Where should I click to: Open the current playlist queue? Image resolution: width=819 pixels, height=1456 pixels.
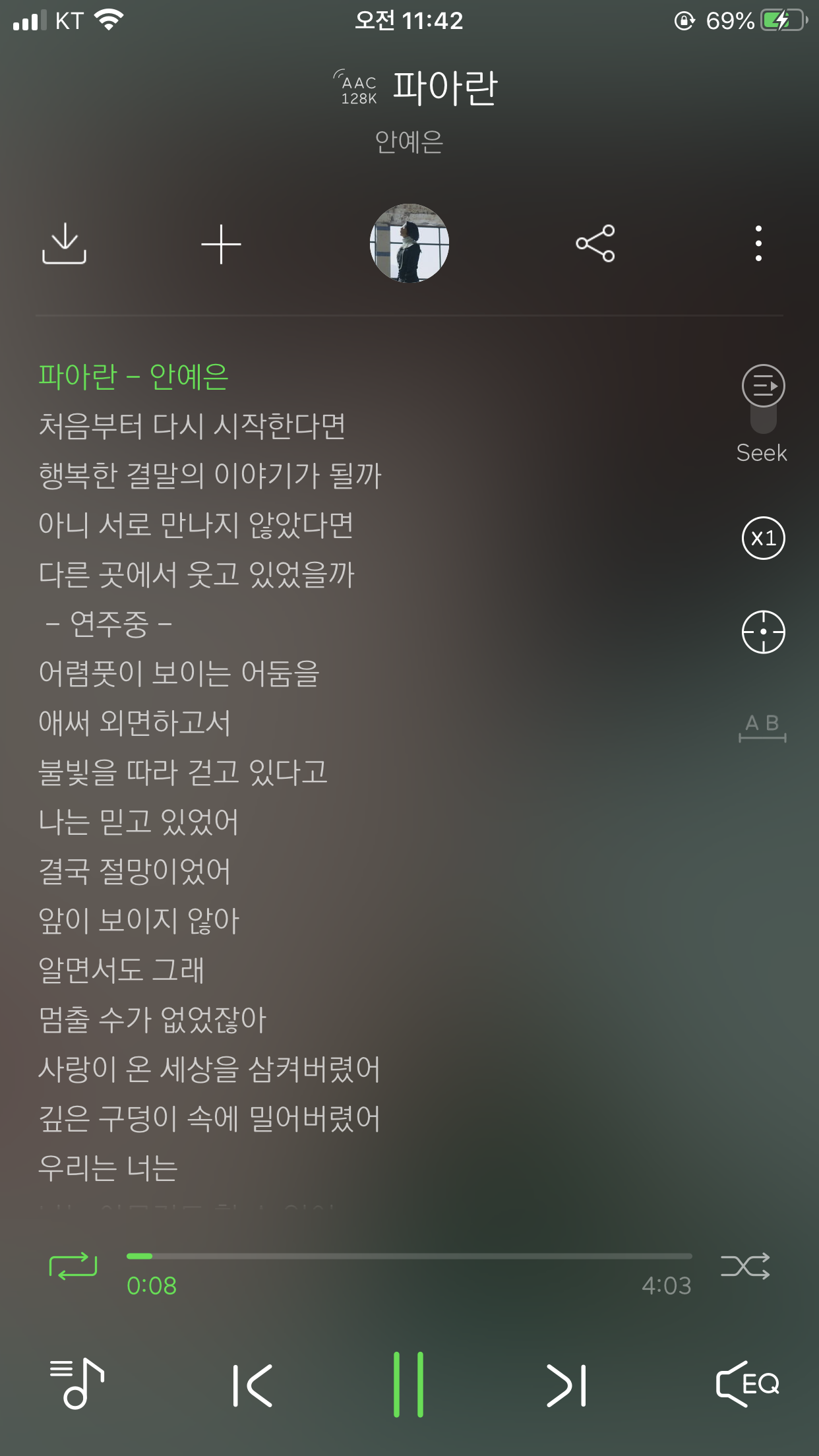[x=77, y=1383]
